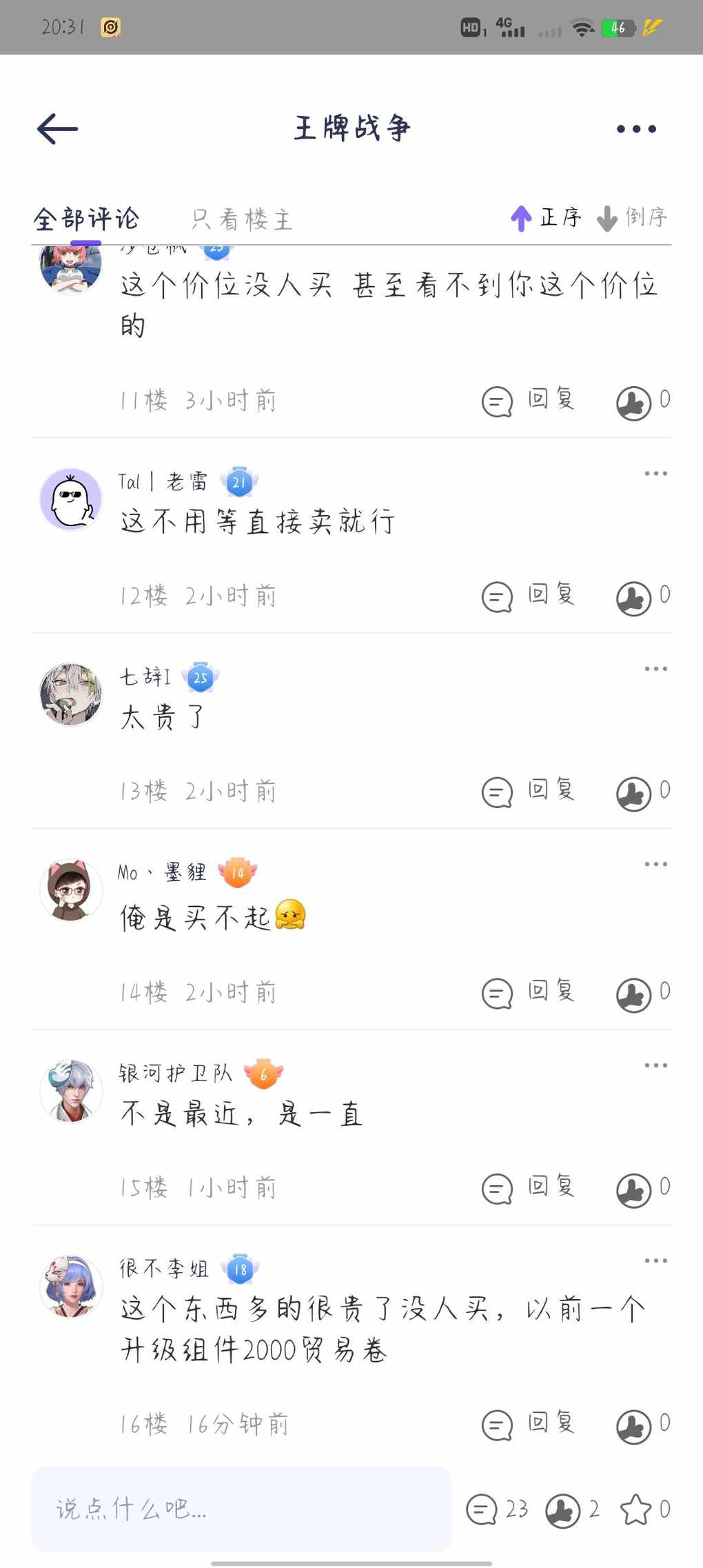Open more options on 七辞I's comment

click(655, 669)
